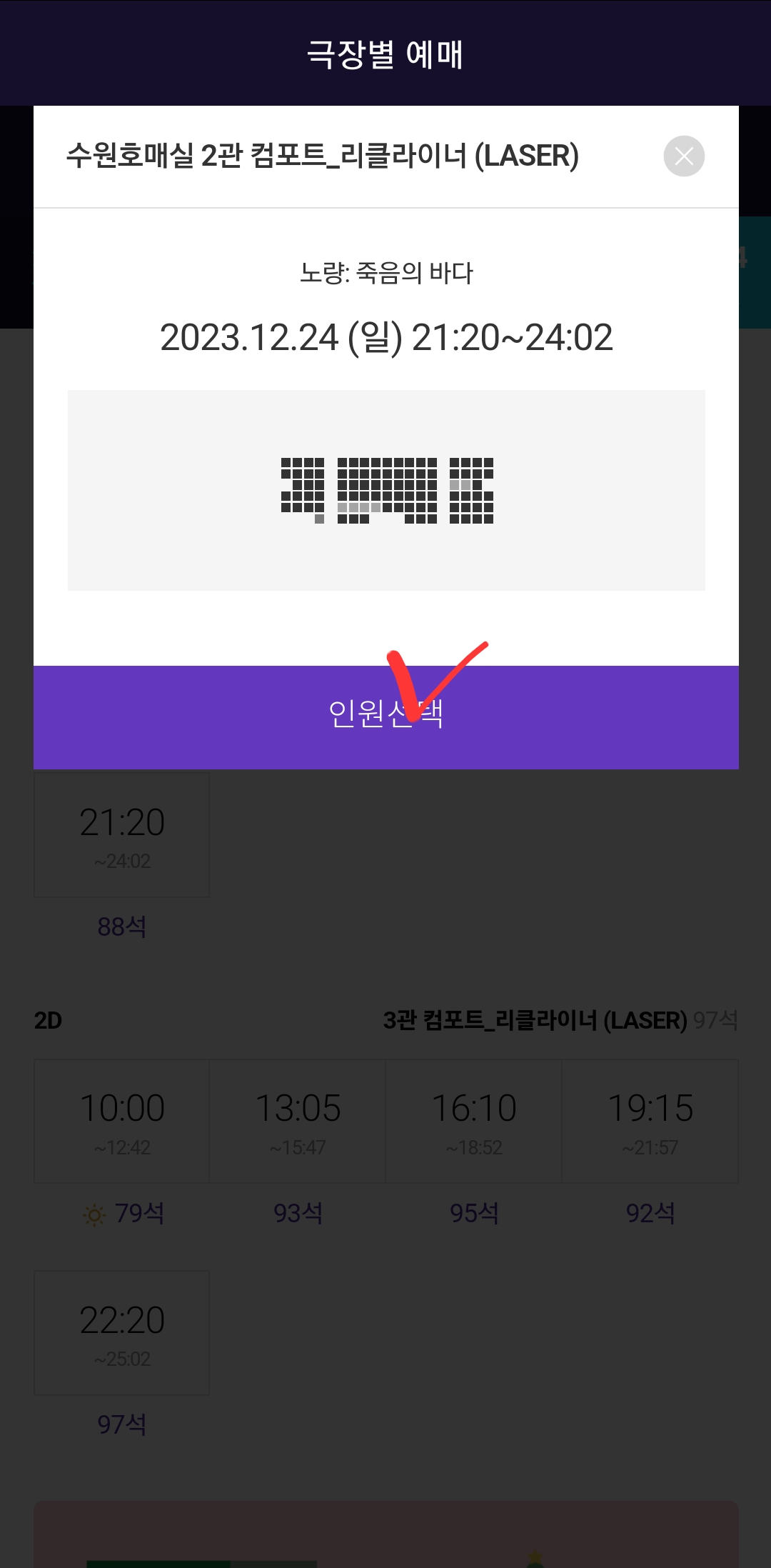Click the 극장별 예매 header title

pyautogui.click(x=385, y=57)
